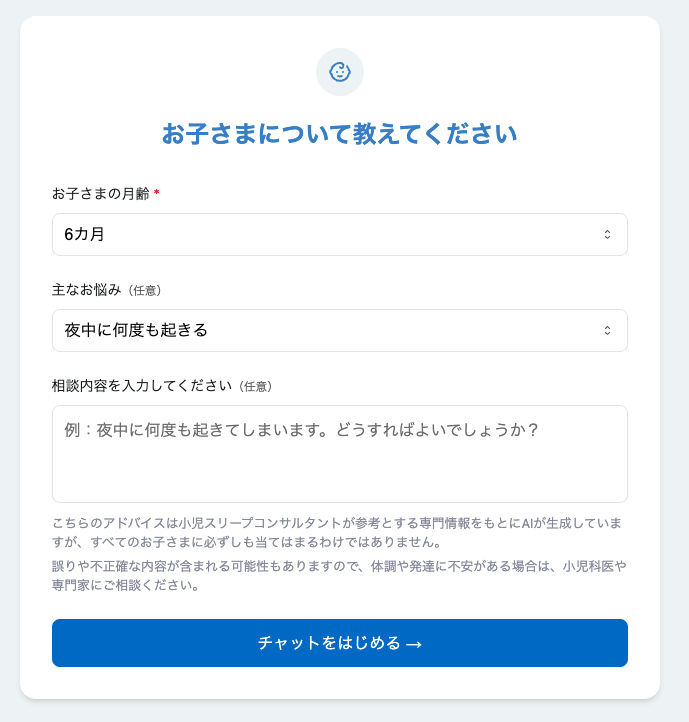Viewport: 689px width, 722px height.
Task: Expand the 主なお悩み dropdown
Action: tap(339, 330)
